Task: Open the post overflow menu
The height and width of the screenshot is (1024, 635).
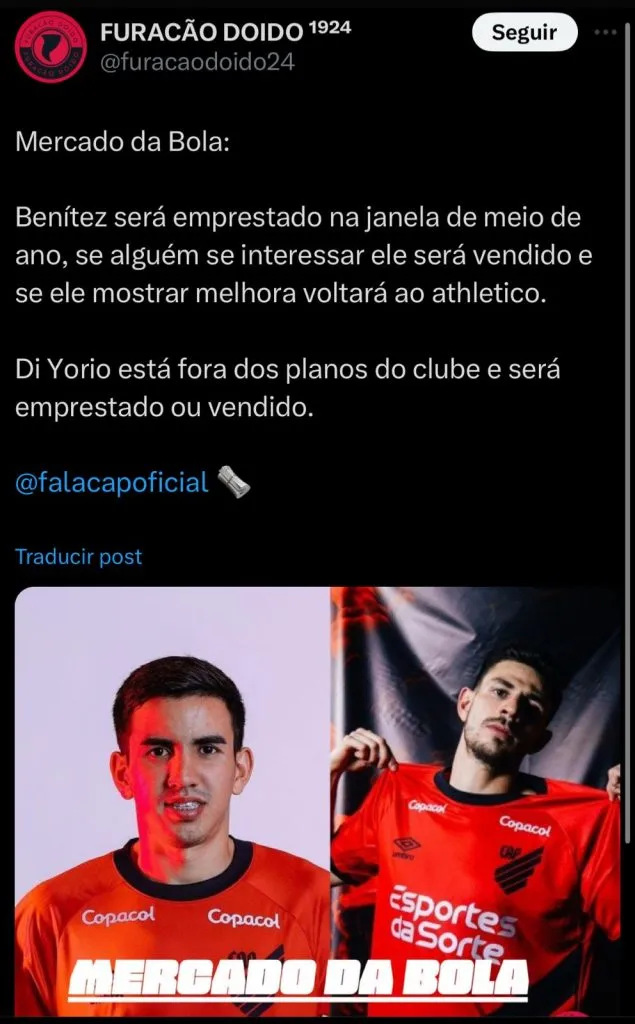Action: (x=606, y=32)
